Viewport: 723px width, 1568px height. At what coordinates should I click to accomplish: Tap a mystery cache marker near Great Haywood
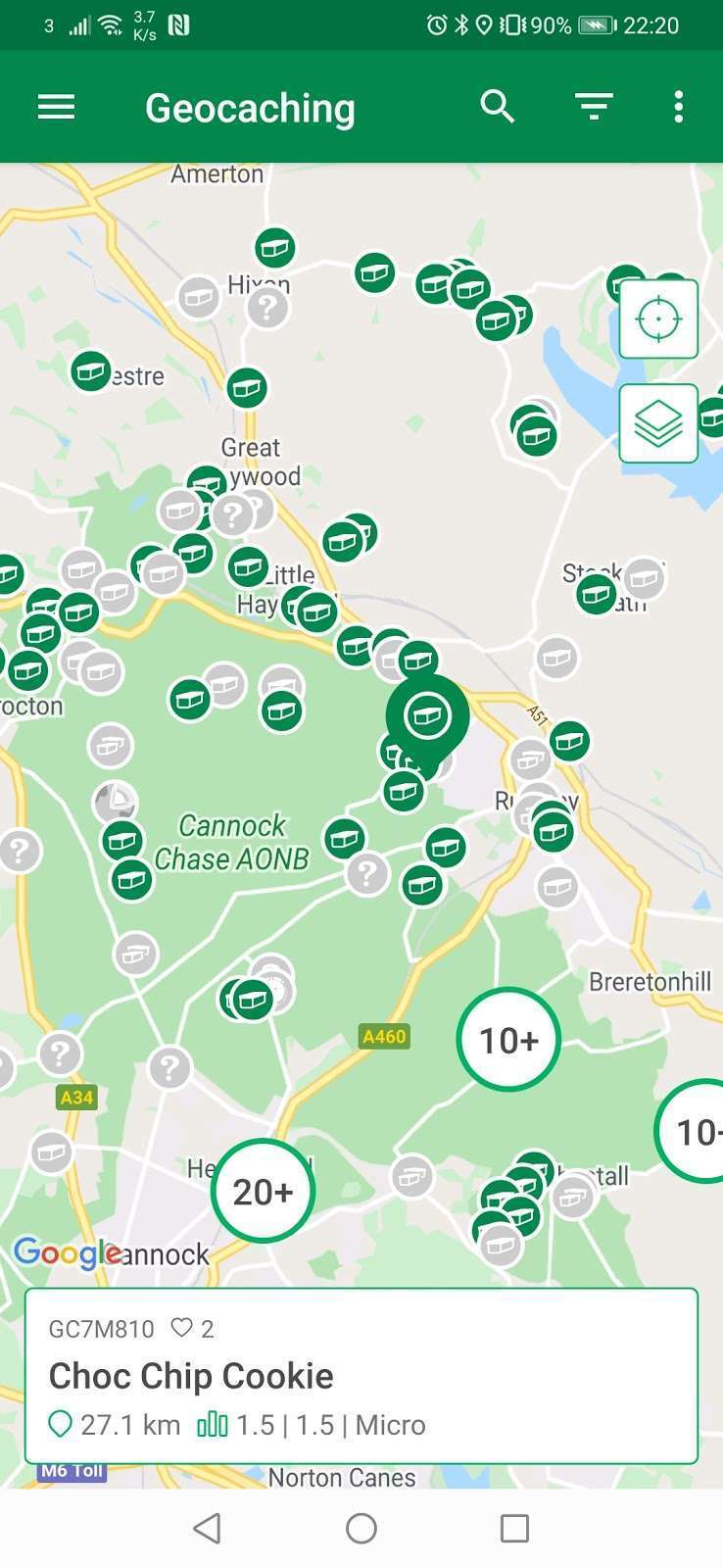[232, 514]
